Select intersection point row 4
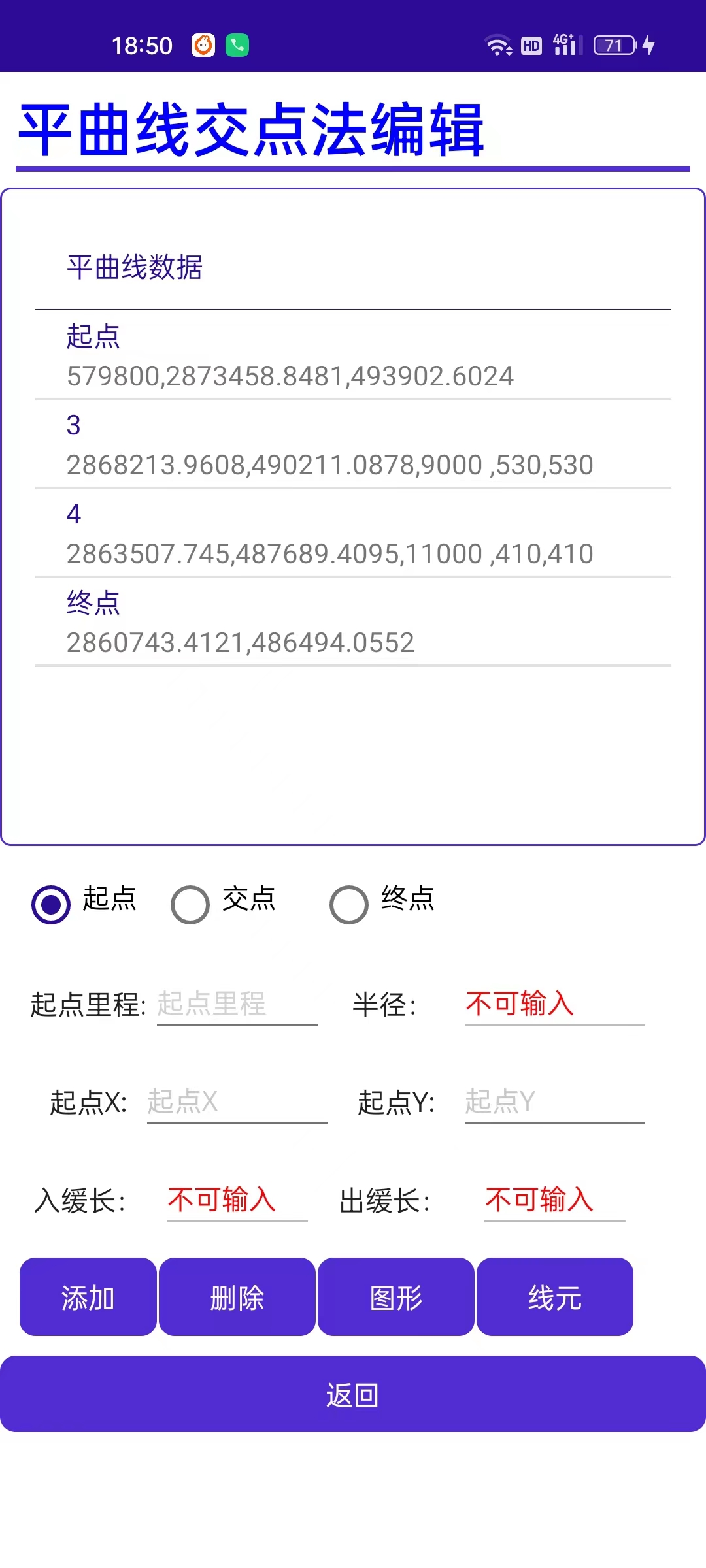 tap(353, 534)
